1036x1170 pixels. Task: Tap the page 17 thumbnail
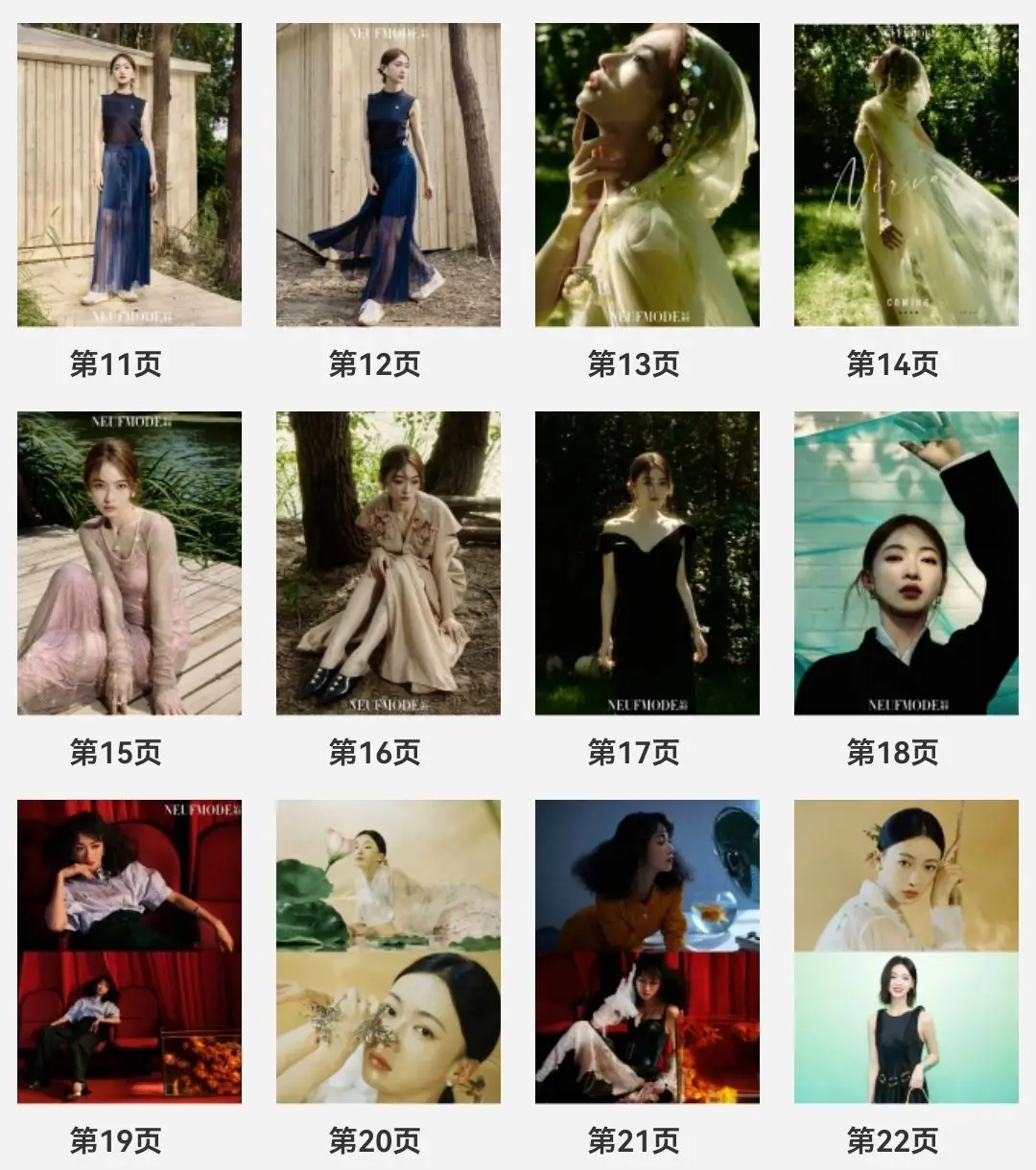click(x=647, y=564)
